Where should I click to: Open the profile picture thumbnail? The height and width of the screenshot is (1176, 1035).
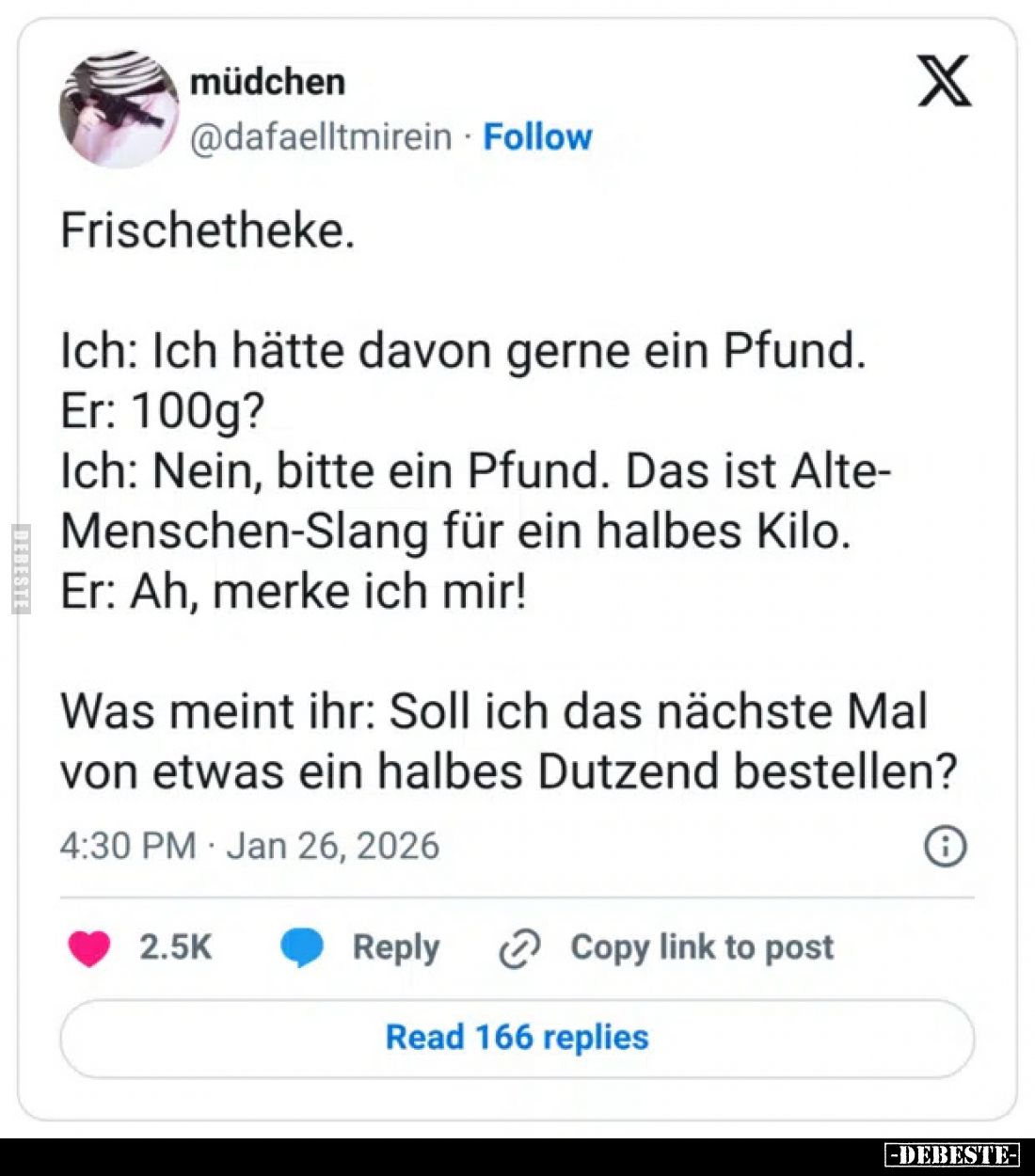click(120, 103)
